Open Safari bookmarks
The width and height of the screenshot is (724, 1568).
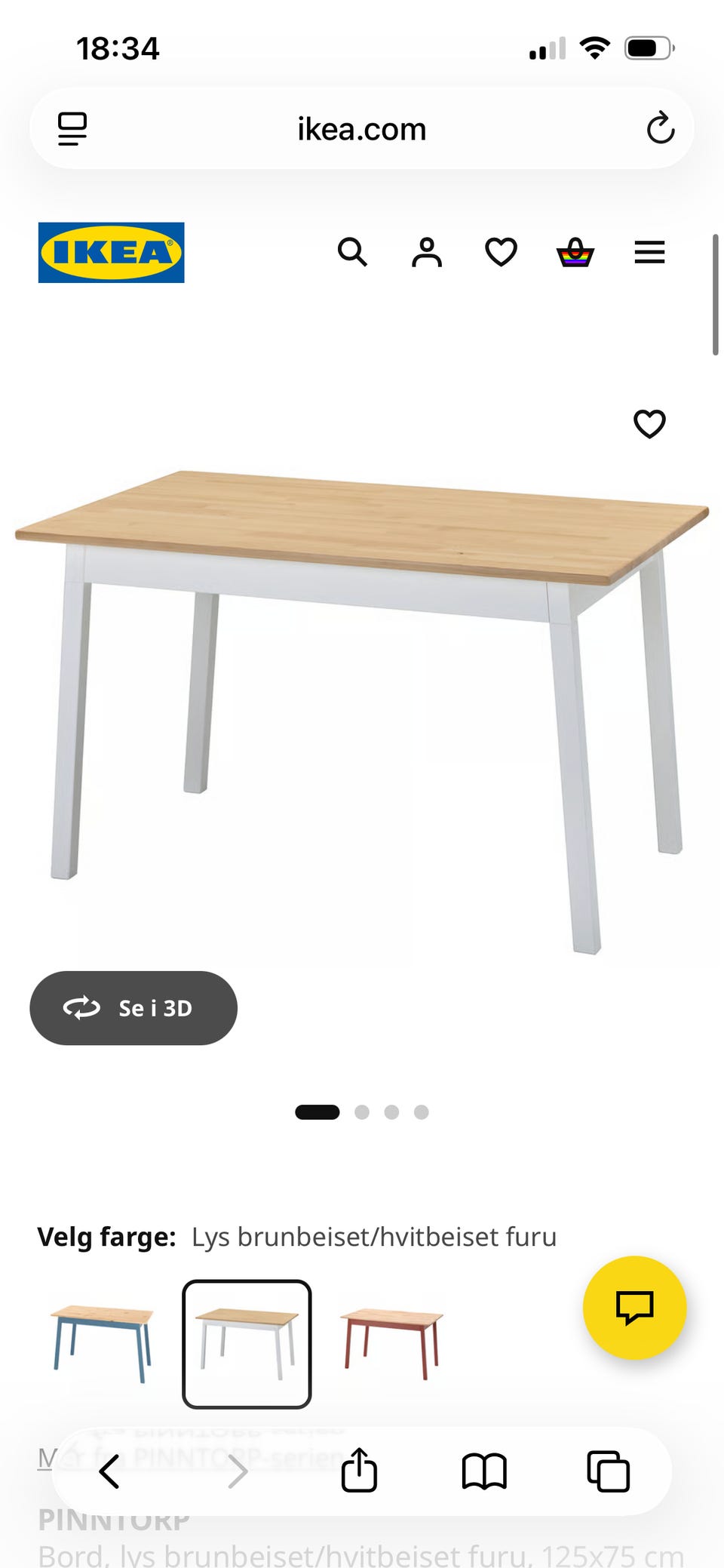483,1471
